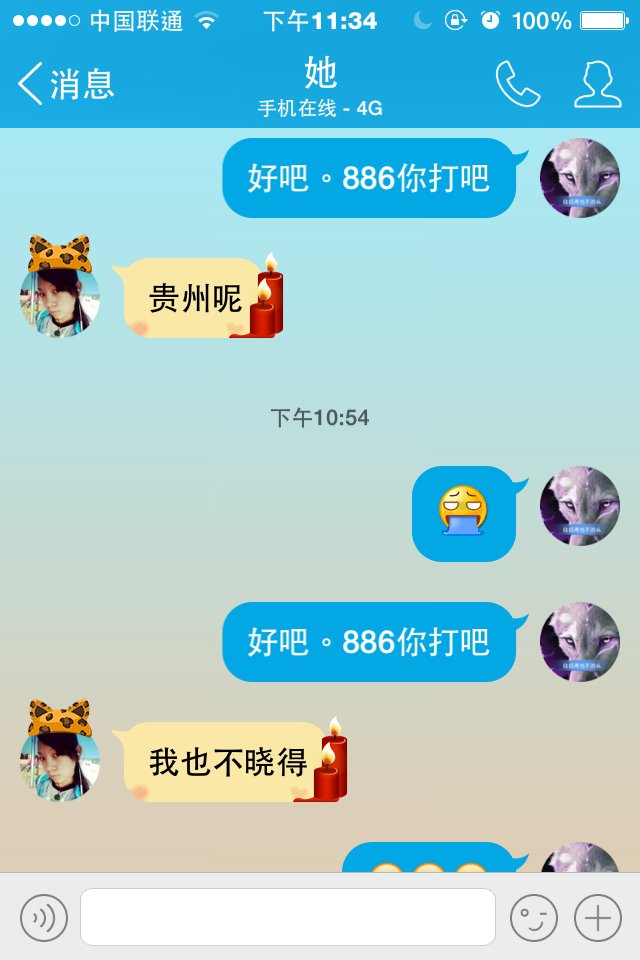Screen dimensions: 640x960
Task: Go back to the 消息 list
Action: 66,84
